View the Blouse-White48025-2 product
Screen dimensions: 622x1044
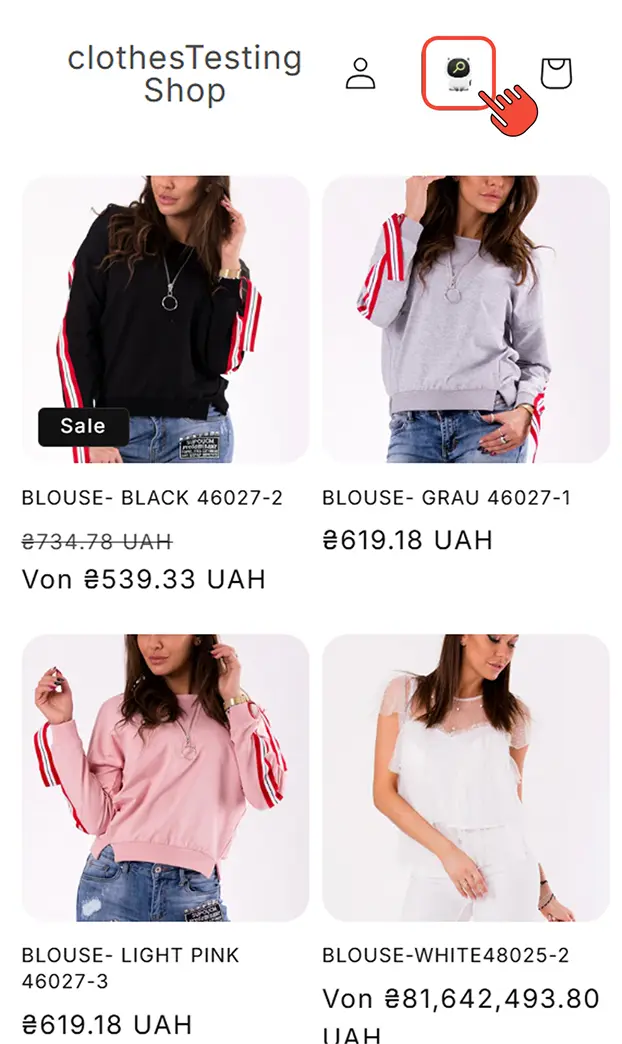[465, 778]
